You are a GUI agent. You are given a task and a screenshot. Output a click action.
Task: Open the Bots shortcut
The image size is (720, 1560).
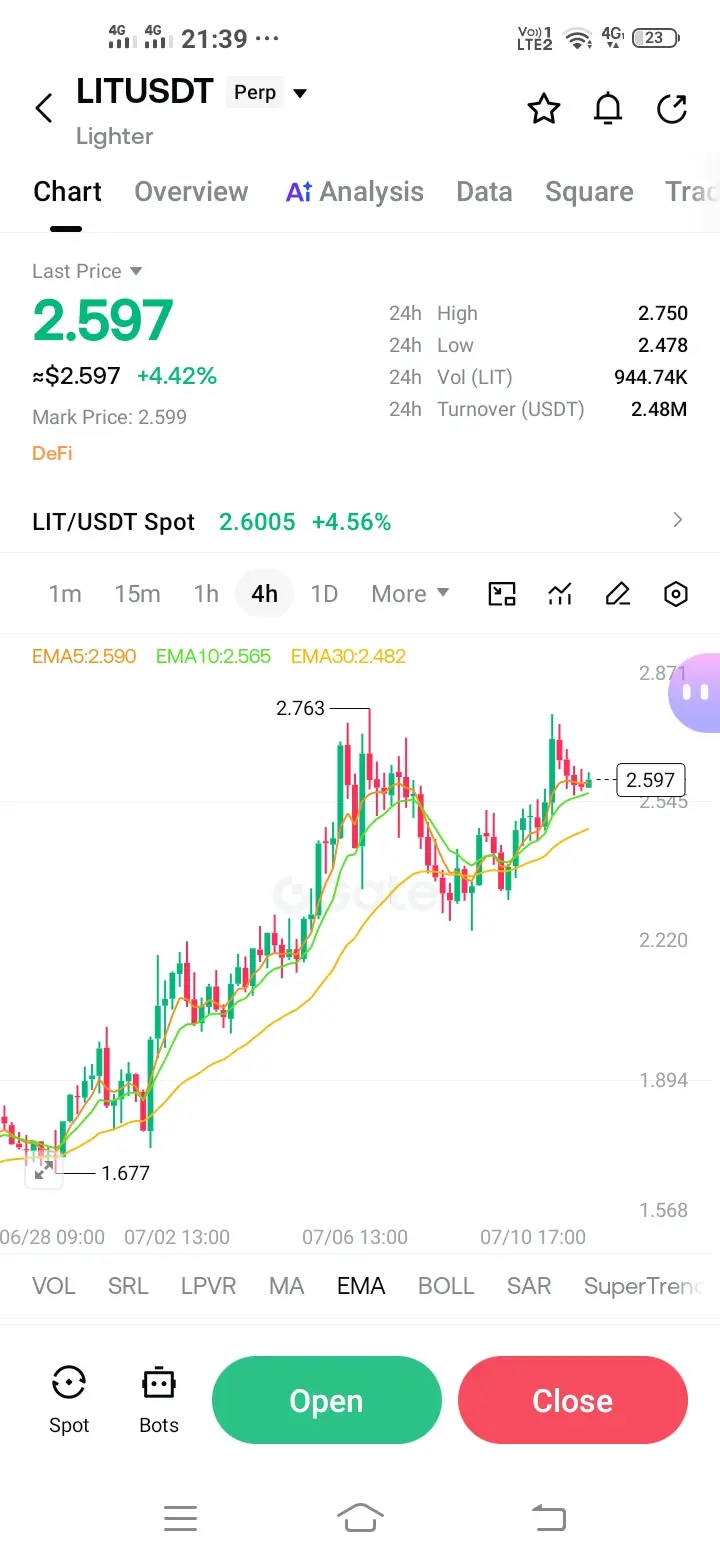[159, 1399]
